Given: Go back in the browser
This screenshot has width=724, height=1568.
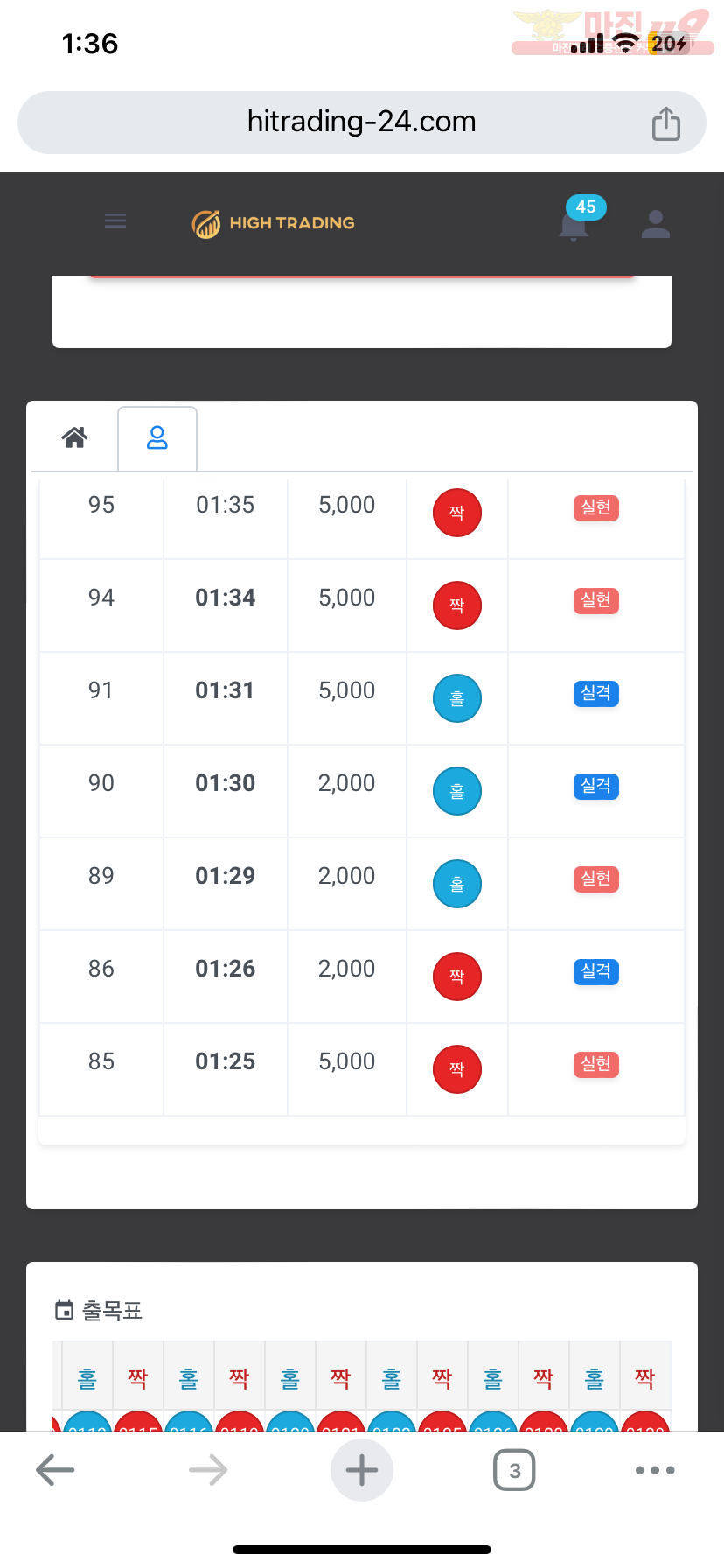Looking at the screenshot, I should tap(55, 1470).
